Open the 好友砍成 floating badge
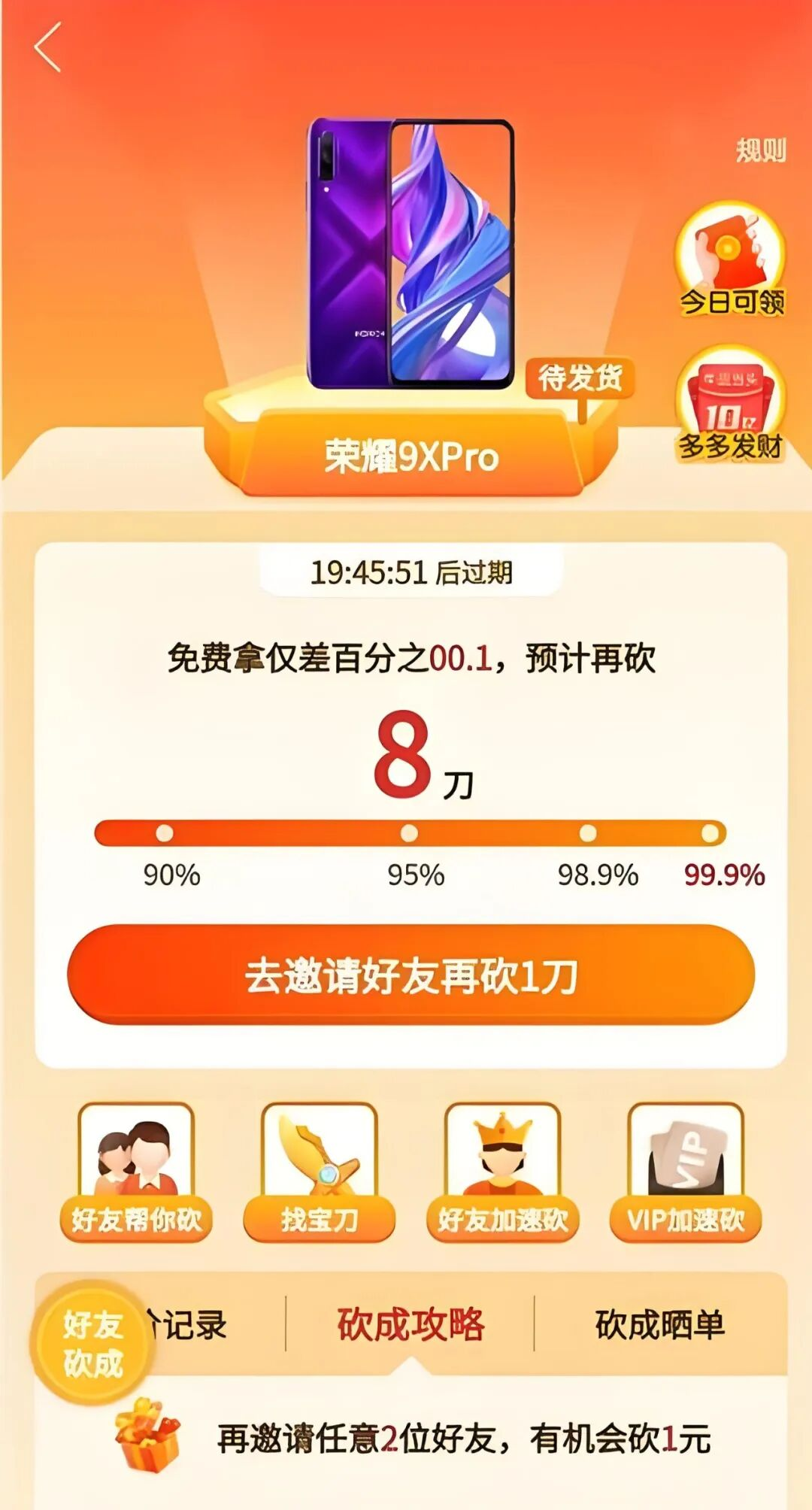Viewport: 812px width, 1510px height. tap(92, 1343)
